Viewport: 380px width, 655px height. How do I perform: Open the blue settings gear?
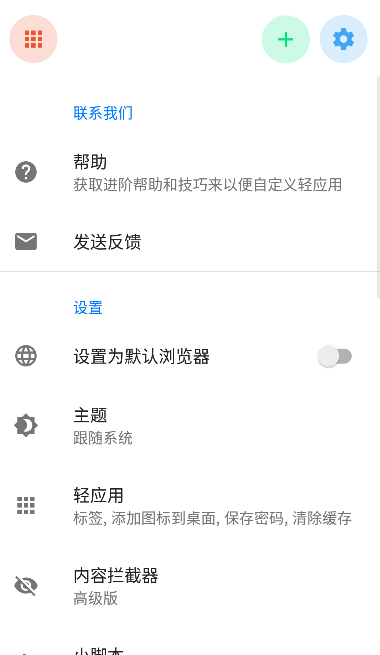(343, 39)
